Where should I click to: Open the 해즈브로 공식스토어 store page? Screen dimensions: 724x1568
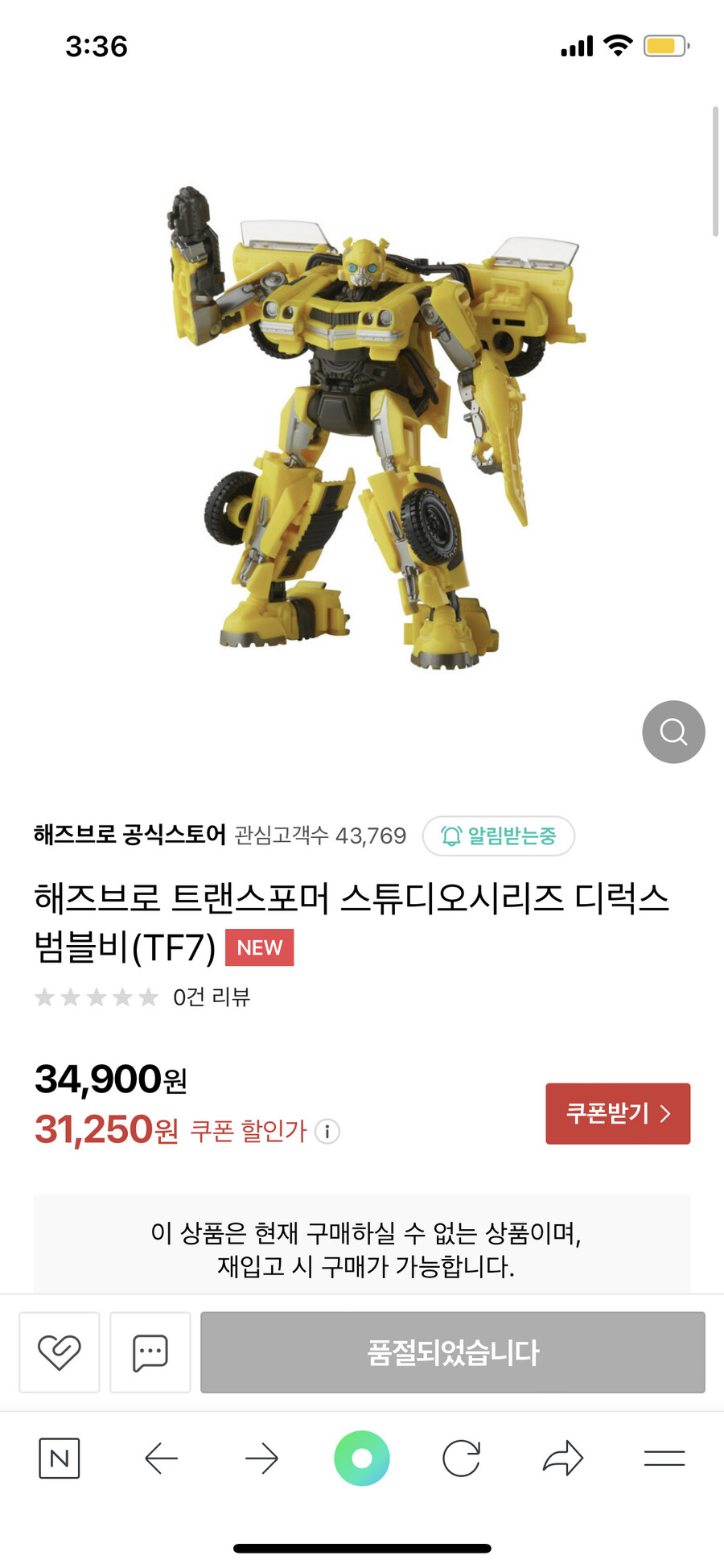tap(130, 835)
